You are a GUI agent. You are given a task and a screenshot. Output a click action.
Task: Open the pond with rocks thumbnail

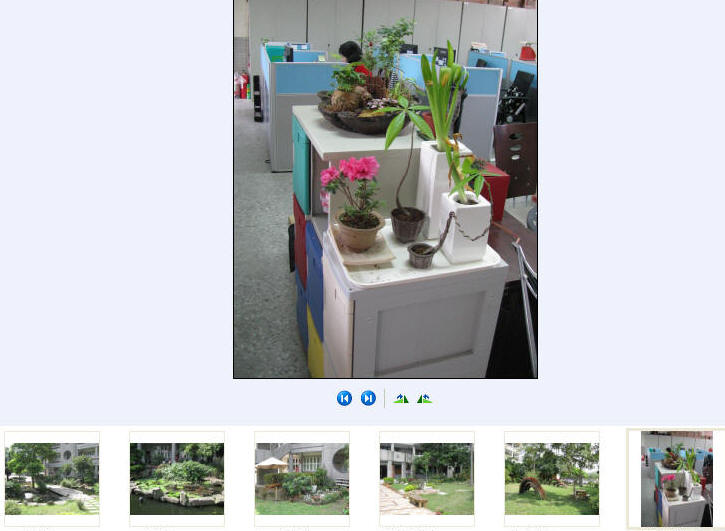pos(177,479)
